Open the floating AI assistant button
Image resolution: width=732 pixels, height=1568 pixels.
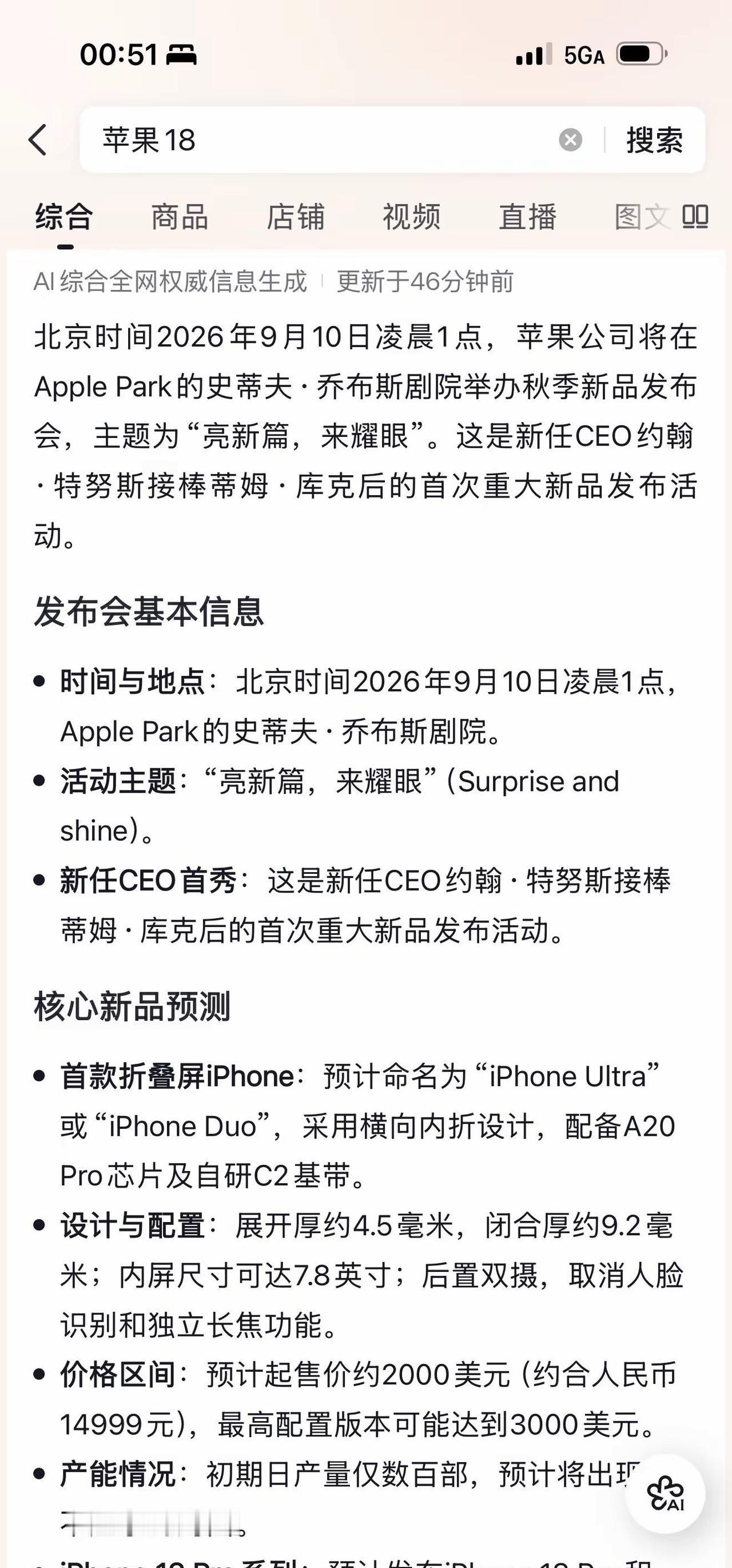(x=666, y=1493)
